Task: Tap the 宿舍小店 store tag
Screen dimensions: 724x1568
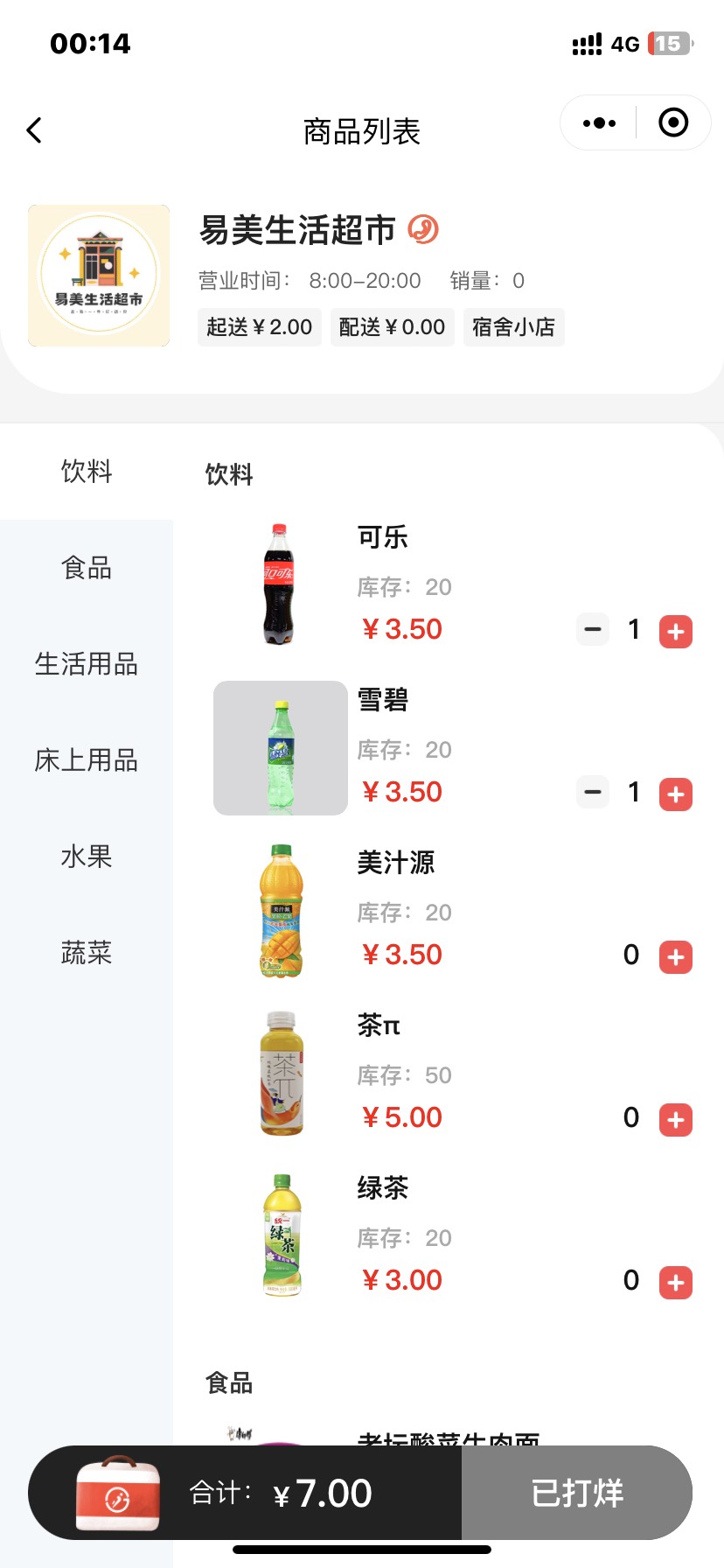Action: click(x=513, y=326)
